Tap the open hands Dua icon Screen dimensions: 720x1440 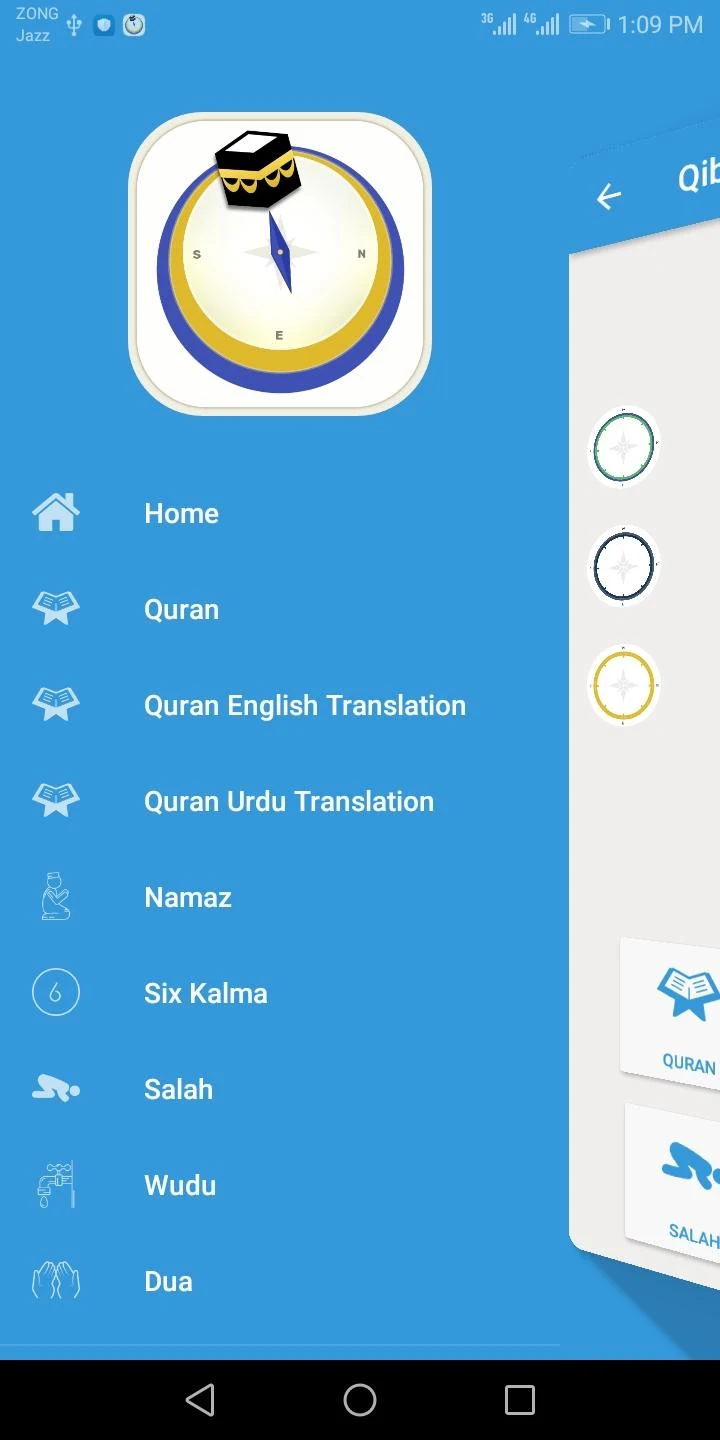(x=55, y=1280)
